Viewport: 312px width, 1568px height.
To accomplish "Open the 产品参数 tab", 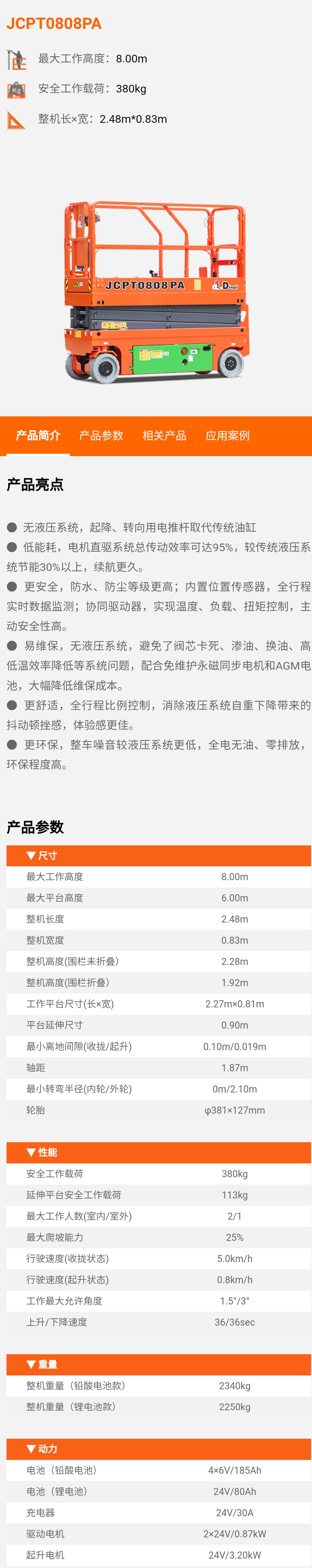I will point(101,436).
